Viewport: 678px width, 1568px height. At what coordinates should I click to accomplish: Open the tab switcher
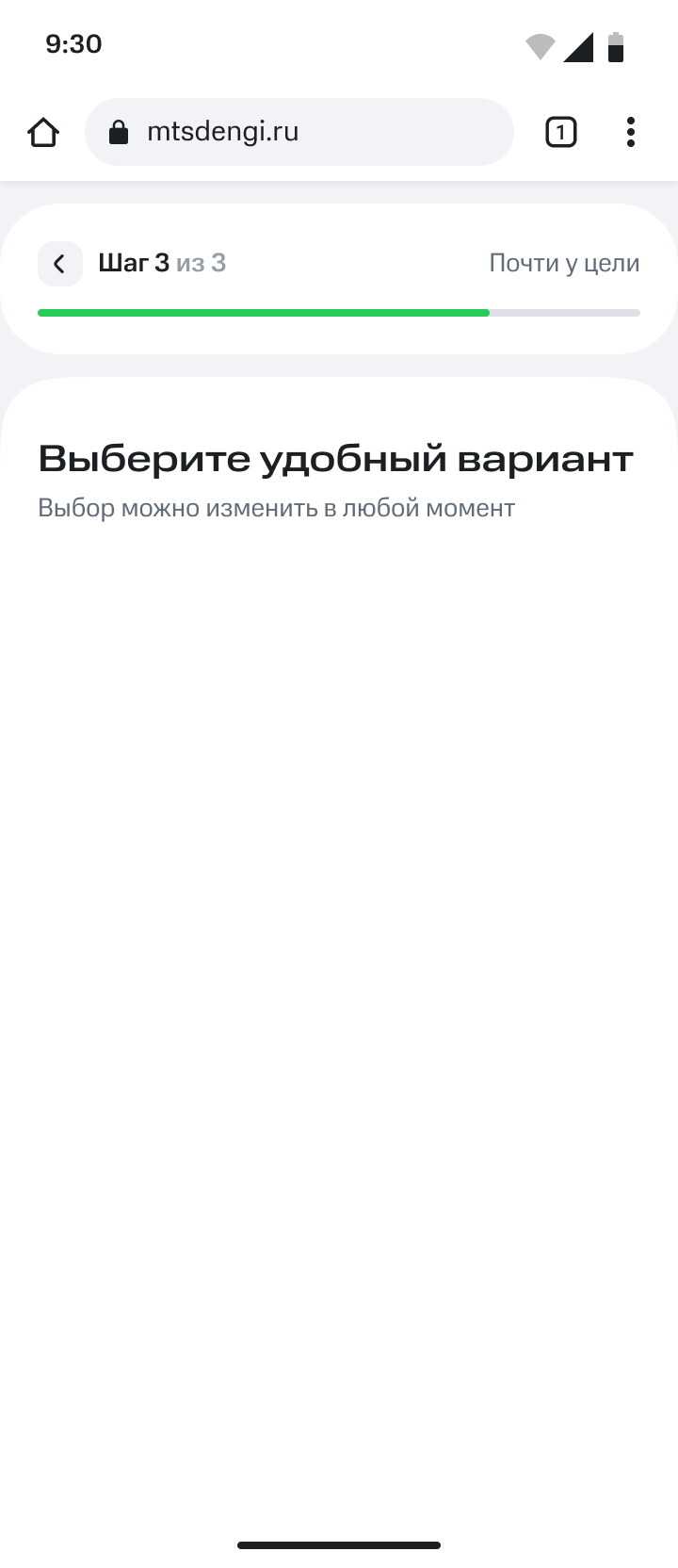560,133
